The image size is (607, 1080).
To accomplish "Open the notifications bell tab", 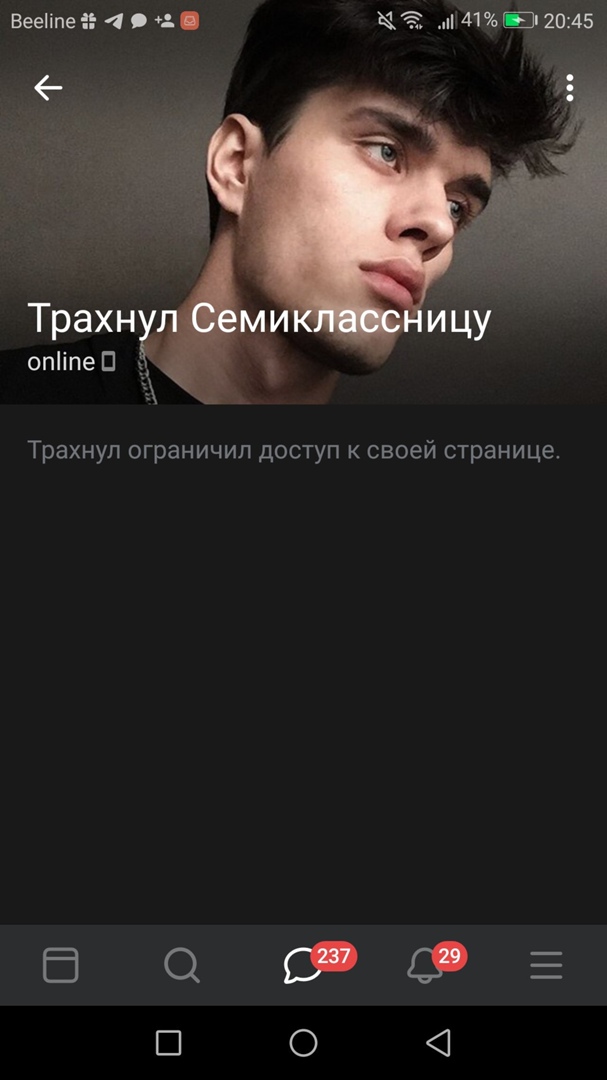I will [425, 965].
